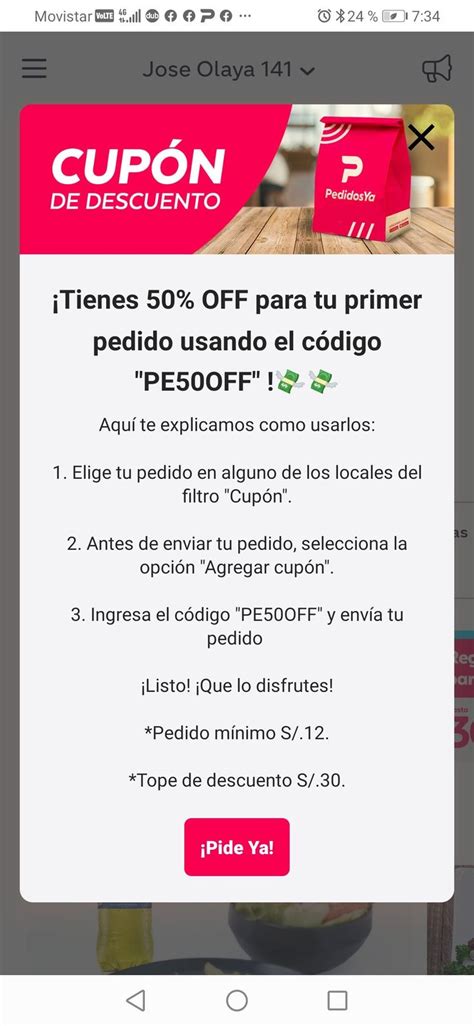Go back using system back button
Image resolution: width=474 pixels, height=1026 pixels.
click(x=136, y=1000)
